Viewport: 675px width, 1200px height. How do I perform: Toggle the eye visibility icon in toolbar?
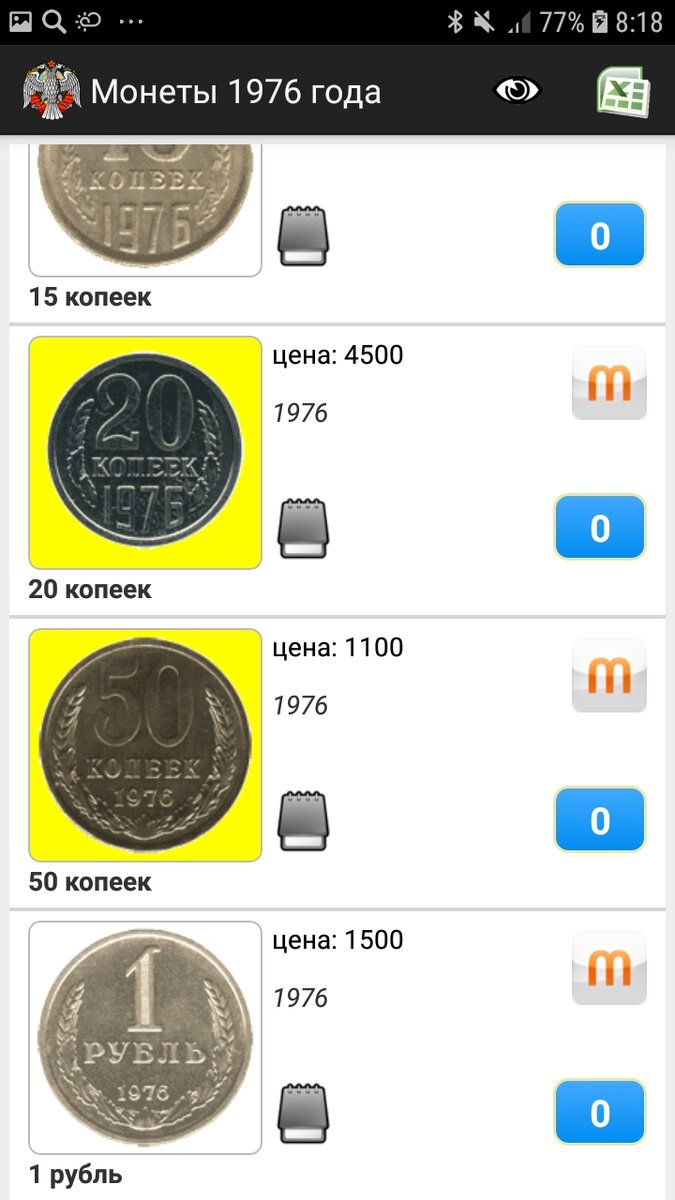(517, 91)
